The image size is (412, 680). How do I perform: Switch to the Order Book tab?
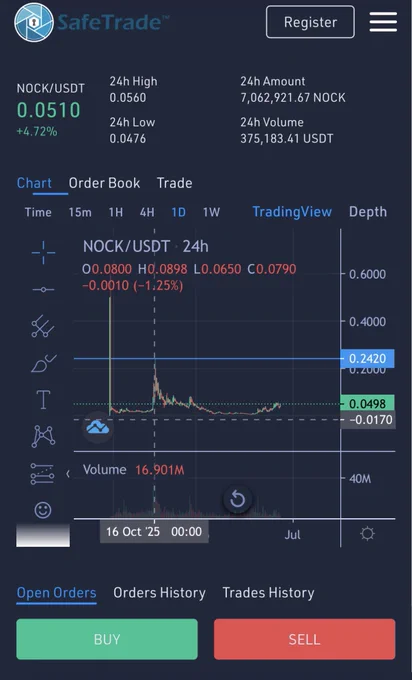click(x=104, y=183)
